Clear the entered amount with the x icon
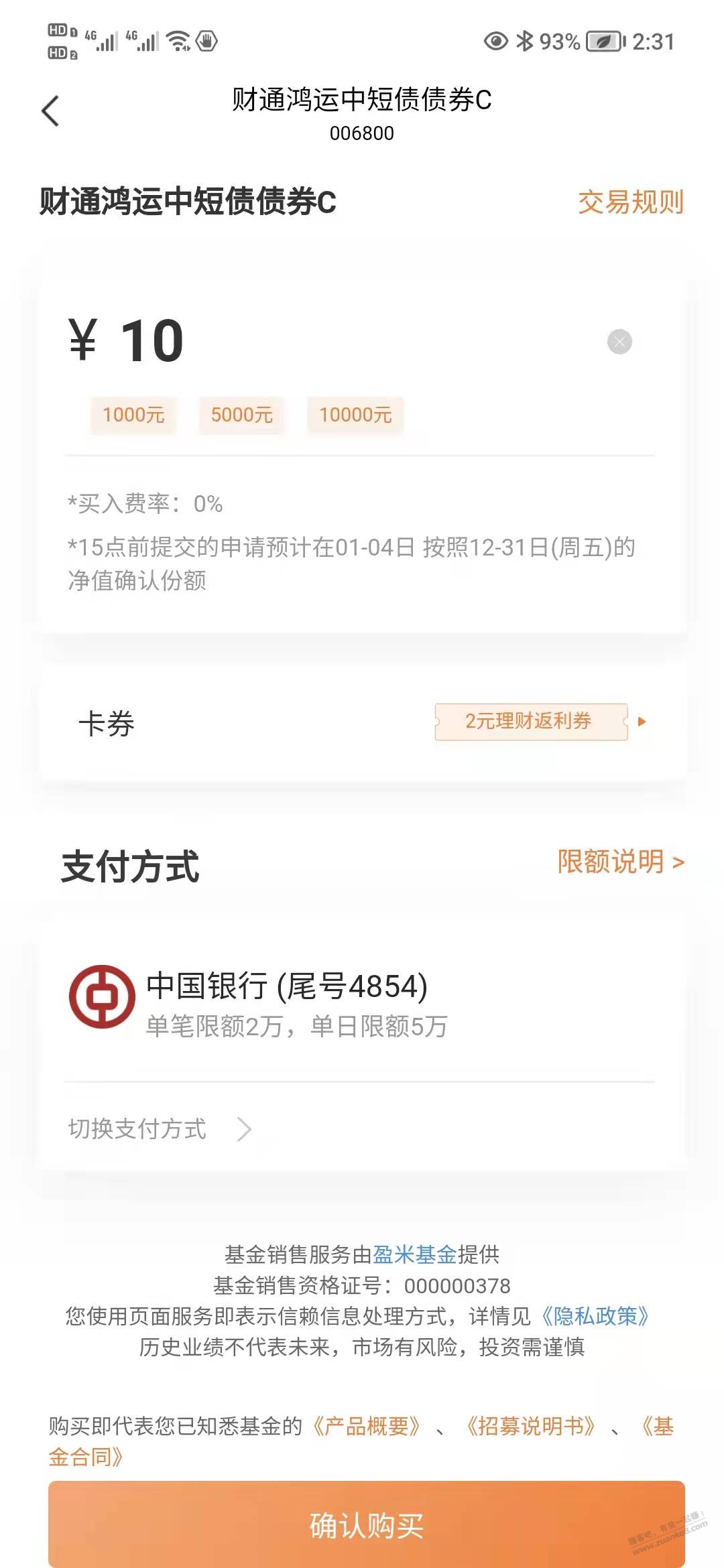Screen dimensions: 724x1568 point(619,342)
